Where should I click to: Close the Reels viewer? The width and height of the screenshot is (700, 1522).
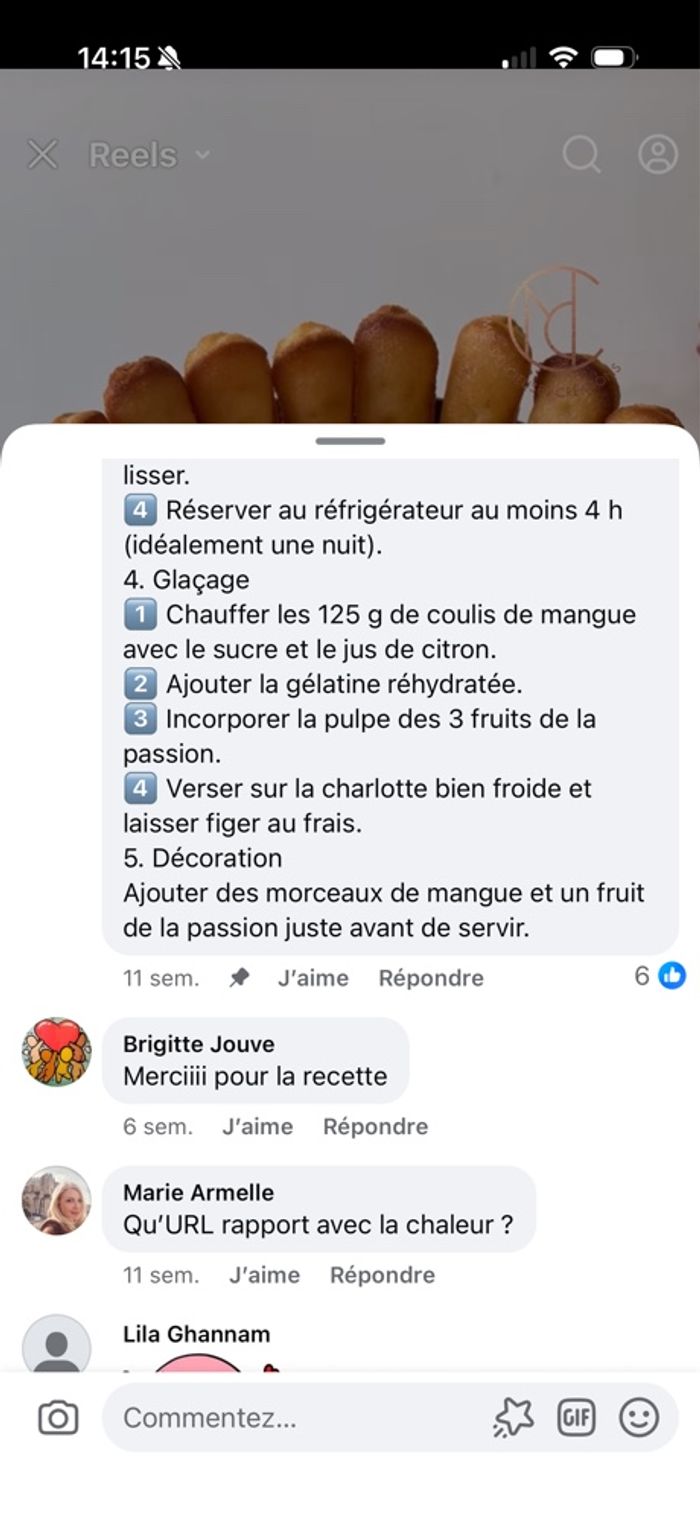[x=42, y=155]
